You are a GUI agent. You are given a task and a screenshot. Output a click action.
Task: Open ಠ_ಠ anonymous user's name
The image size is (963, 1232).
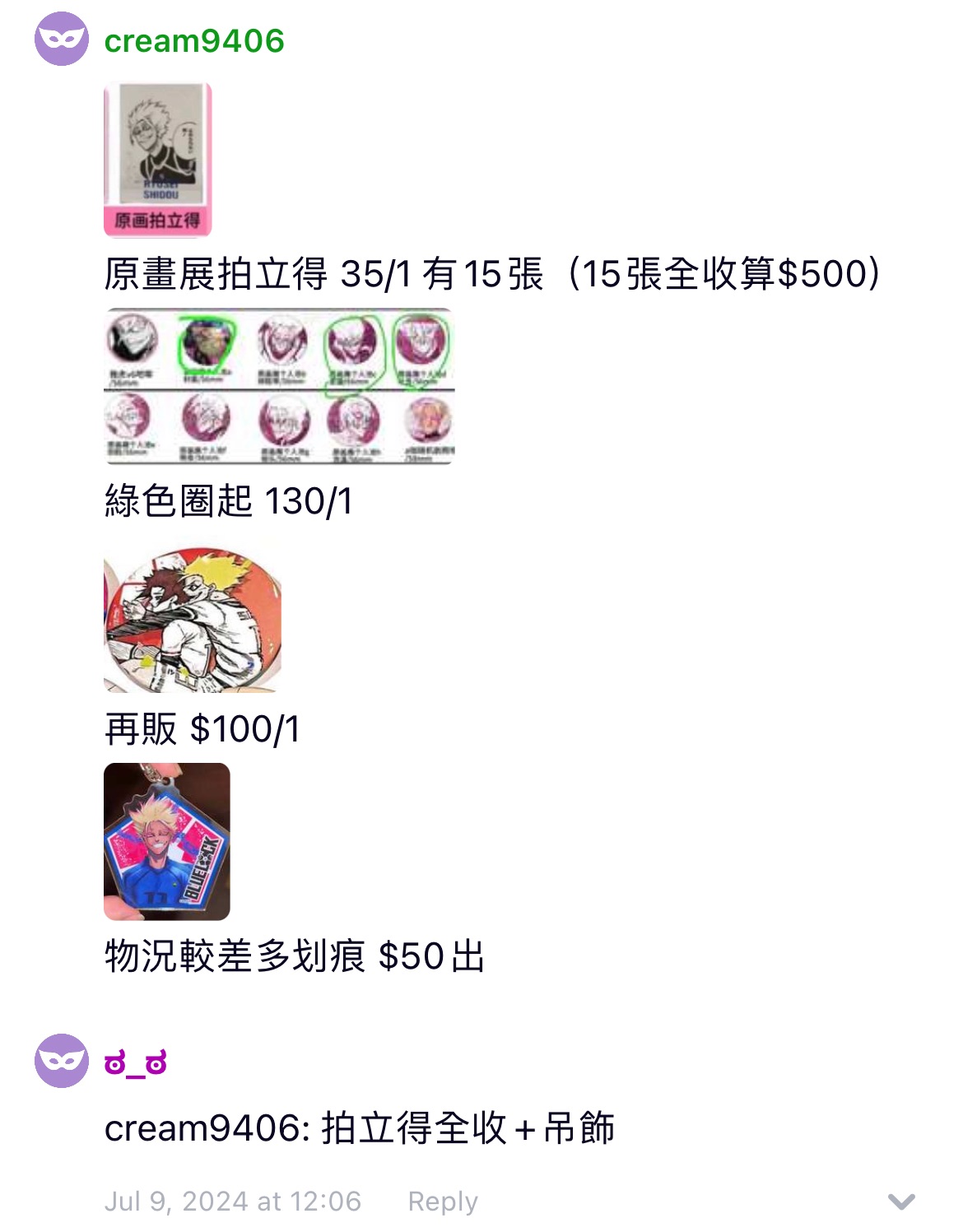click(x=136, y=1062)
